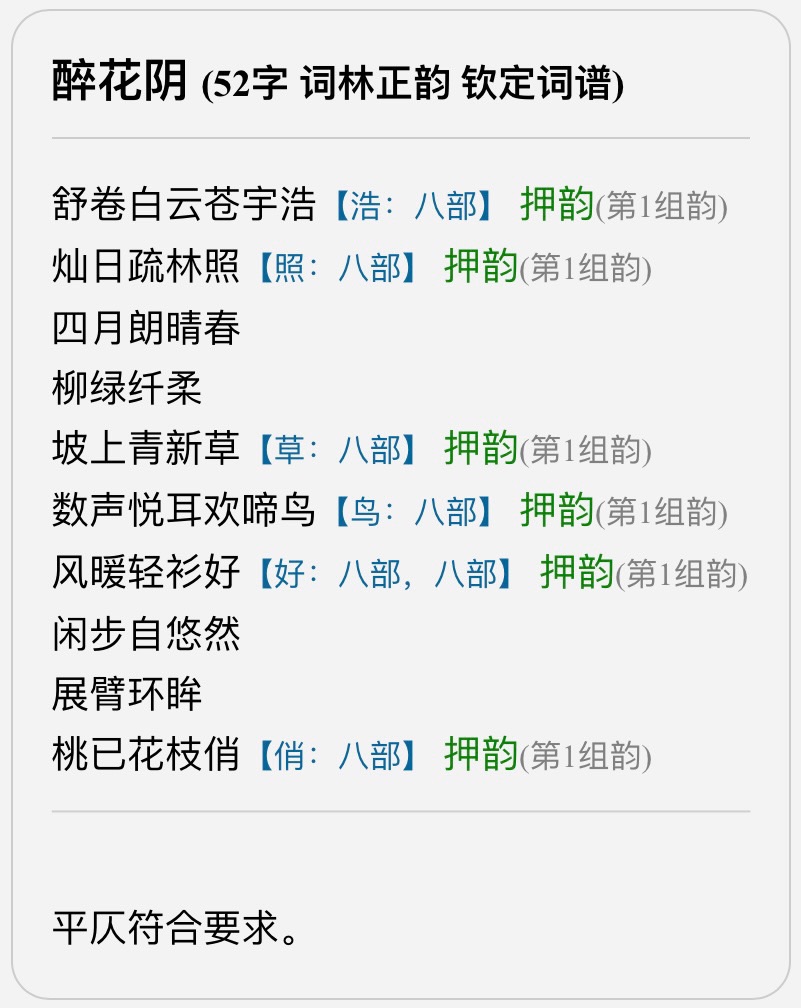801x1008 pixels.
Task: Tap the 鸟:八部 rhyme link
Action: [x=412, y=512]
